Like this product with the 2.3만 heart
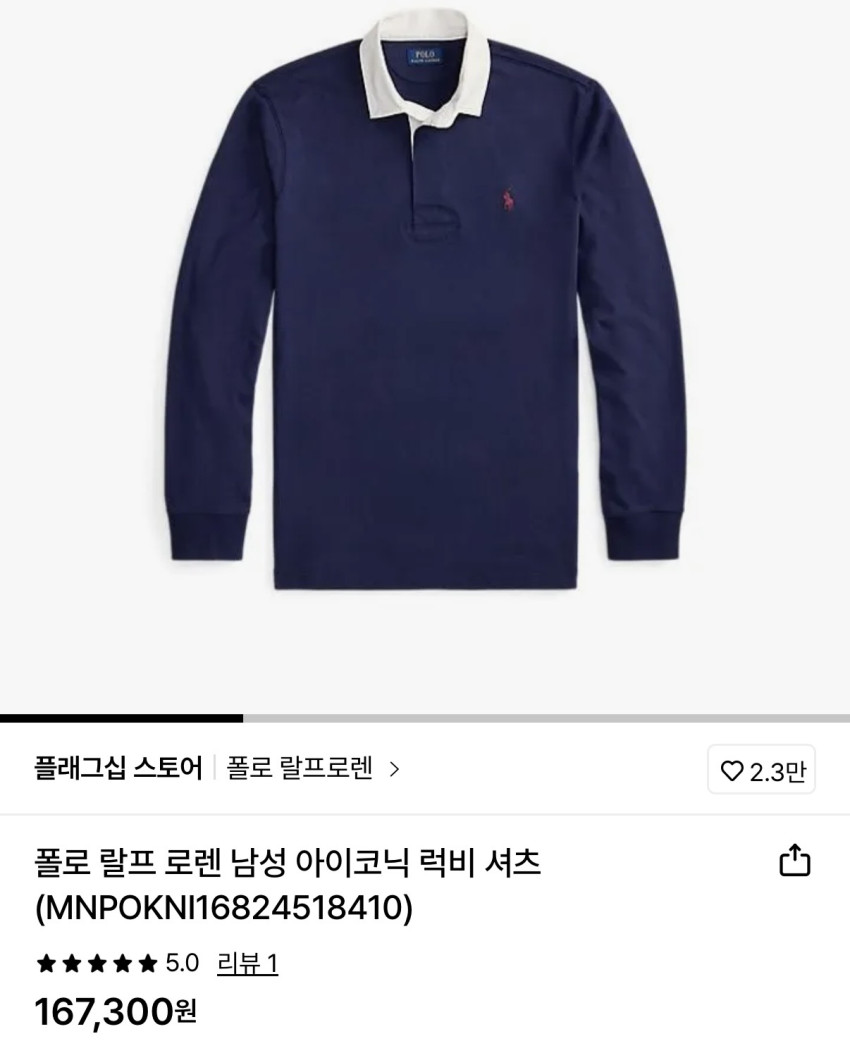 pos(762,771)
